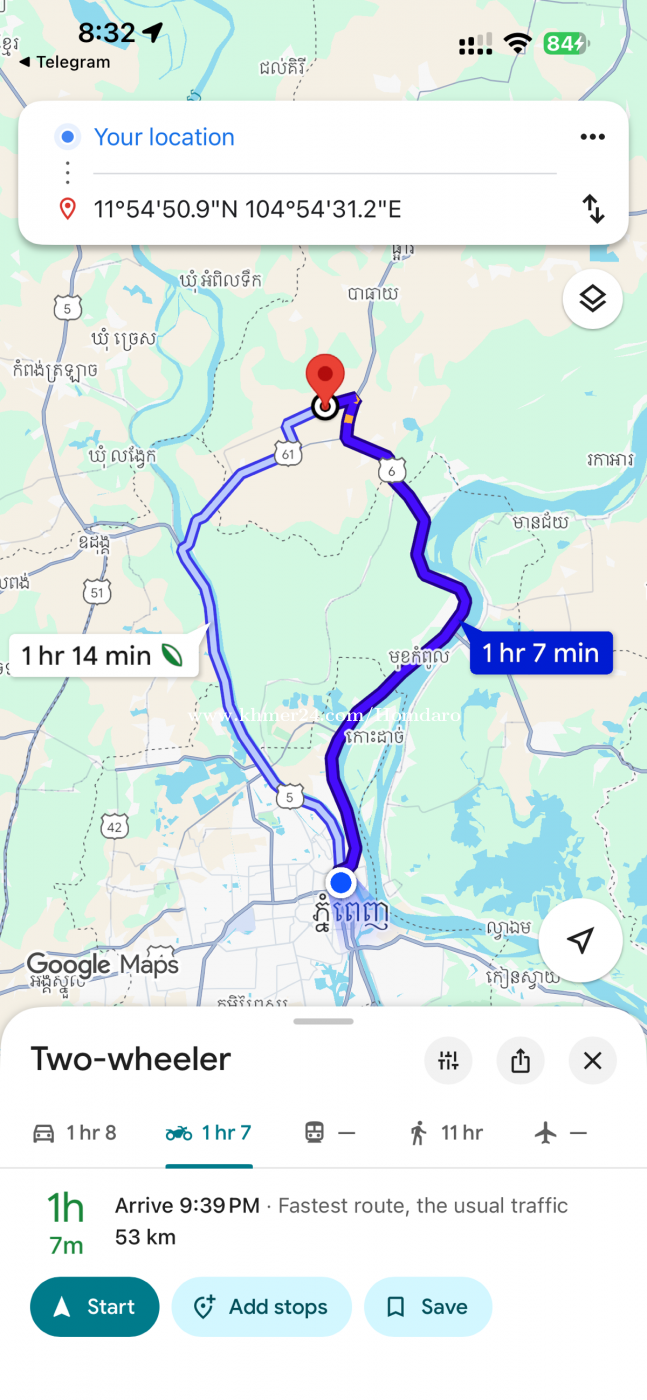This screenshot has width=647, height=1400.
Task: Add stops to the route
Action: tap(261, 1307)
